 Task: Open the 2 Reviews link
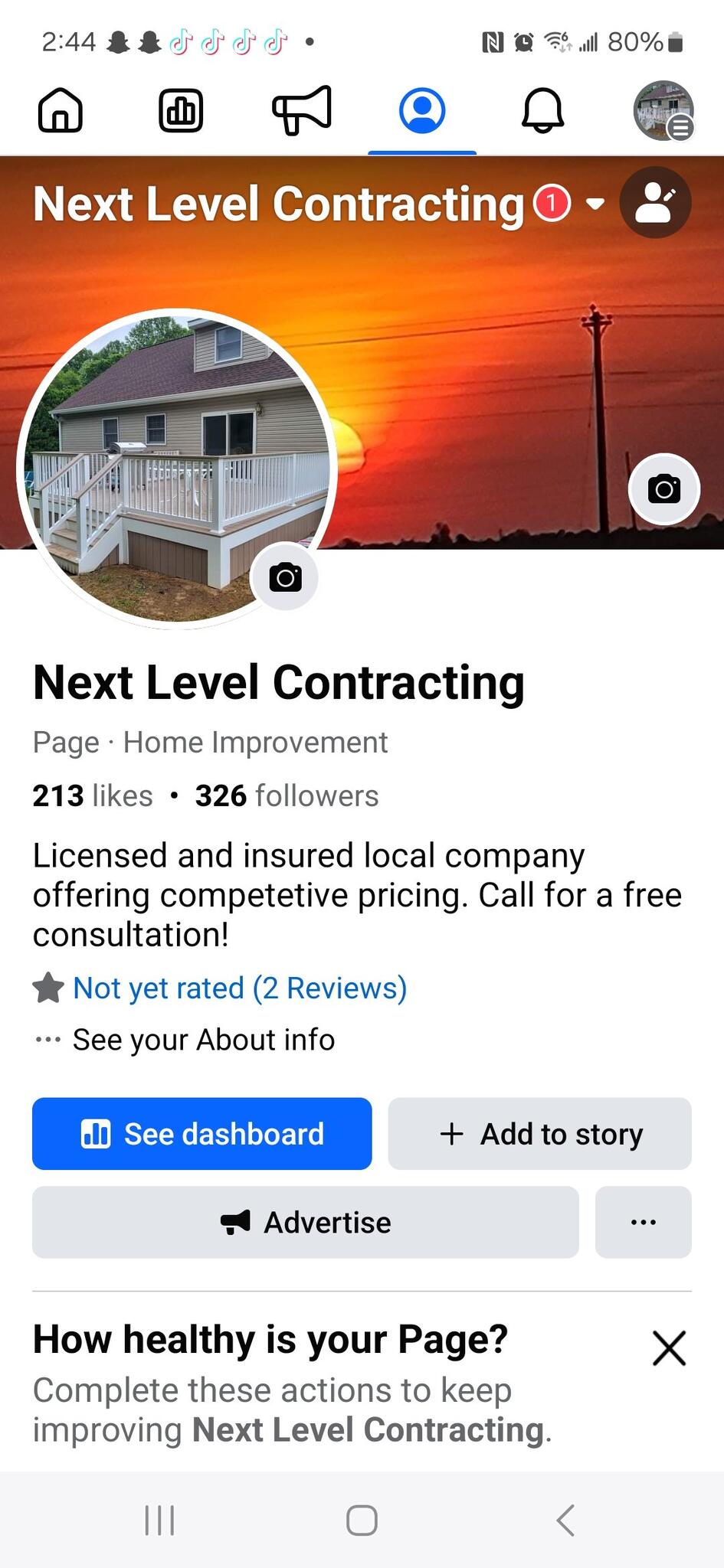click(239, 988)
